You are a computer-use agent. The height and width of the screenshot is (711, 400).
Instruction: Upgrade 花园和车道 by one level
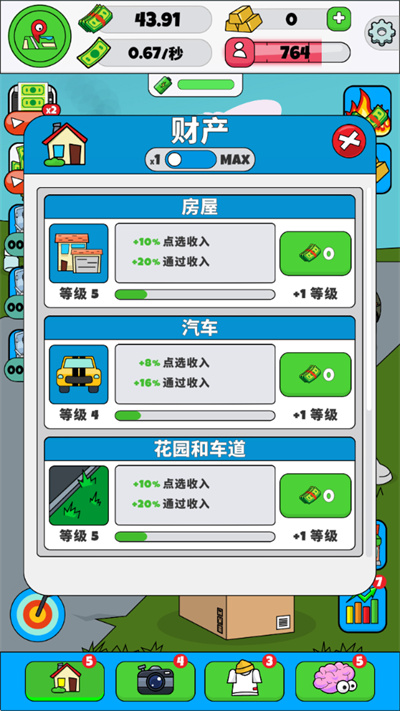(x=316, y=496)
